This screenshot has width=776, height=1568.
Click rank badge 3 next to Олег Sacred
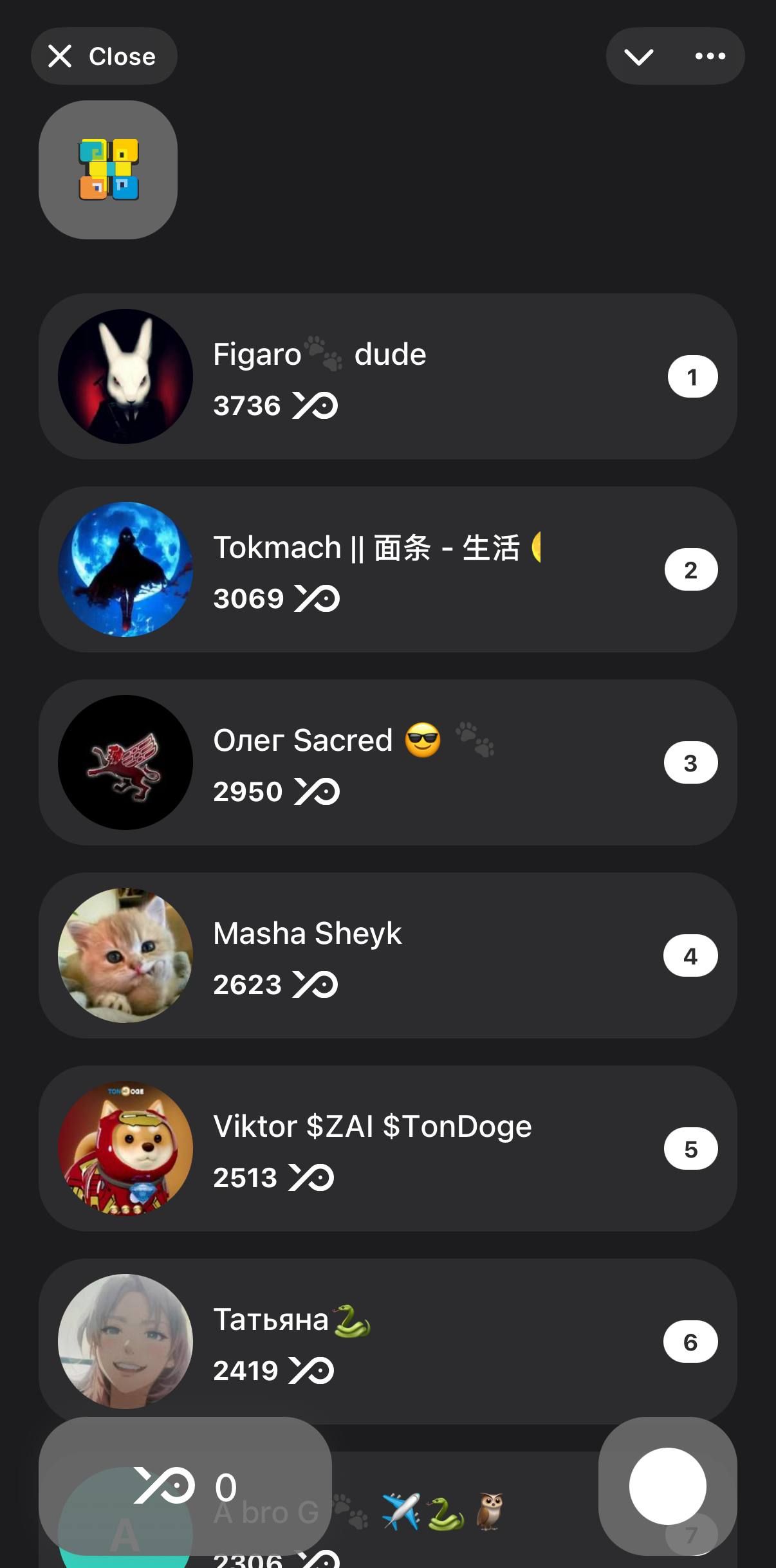(x=690, y=762)
